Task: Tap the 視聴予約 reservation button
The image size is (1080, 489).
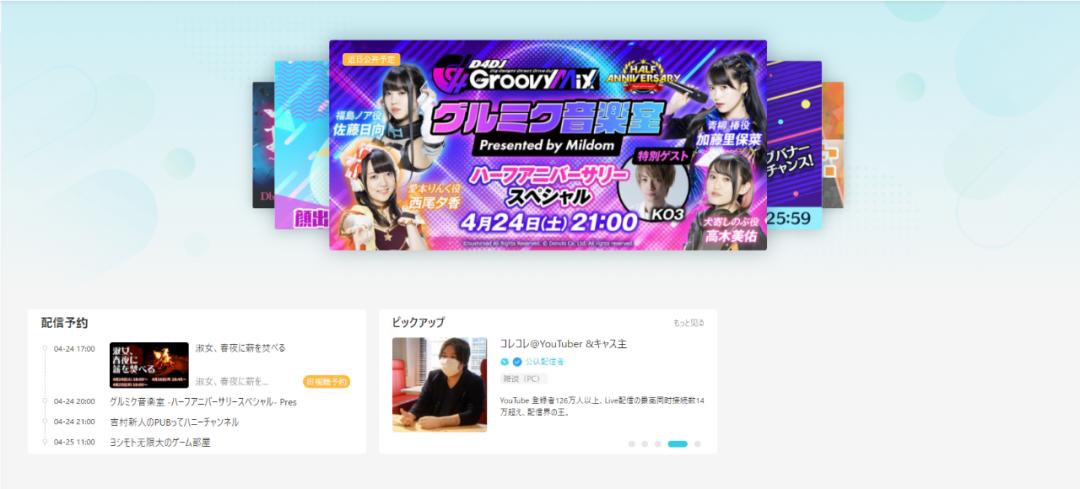Action: (326, 382)
